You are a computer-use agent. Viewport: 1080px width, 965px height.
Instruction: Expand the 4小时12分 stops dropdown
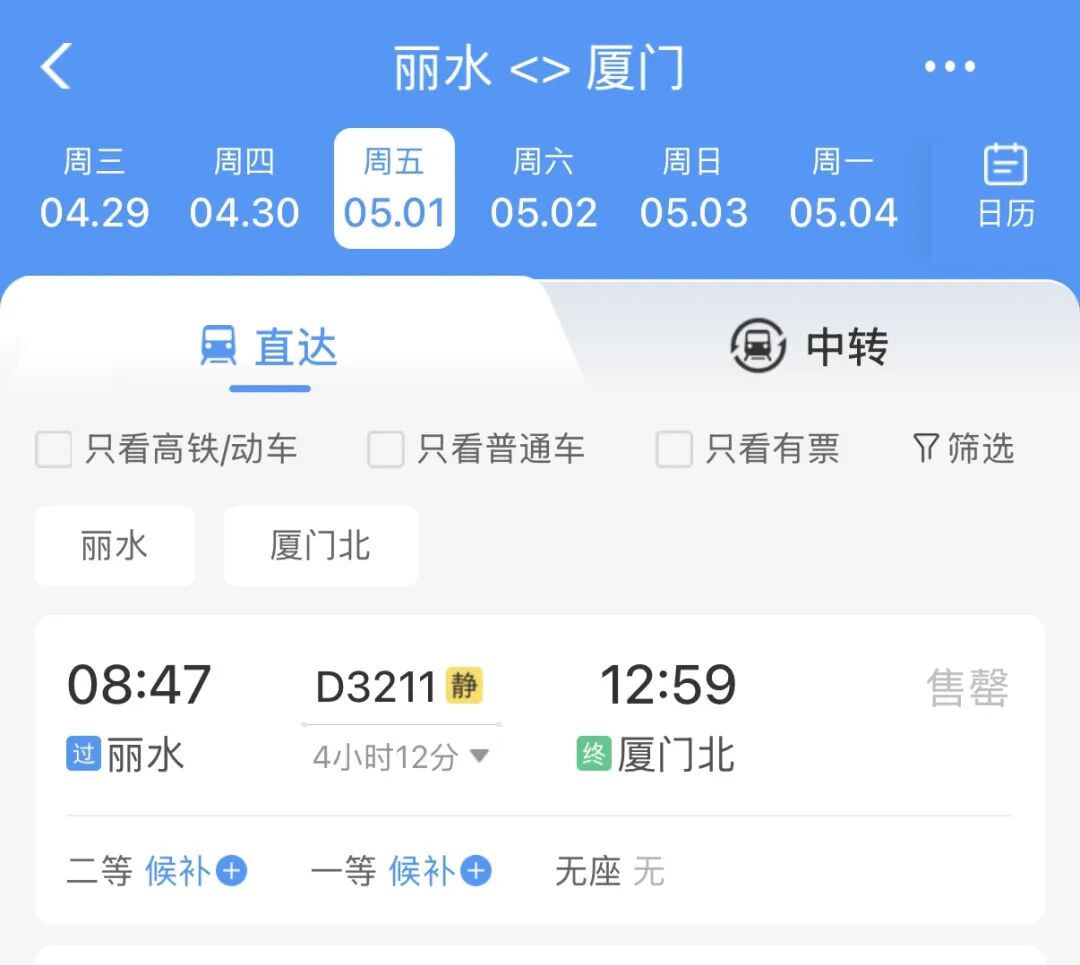click(x=400, y=756)
